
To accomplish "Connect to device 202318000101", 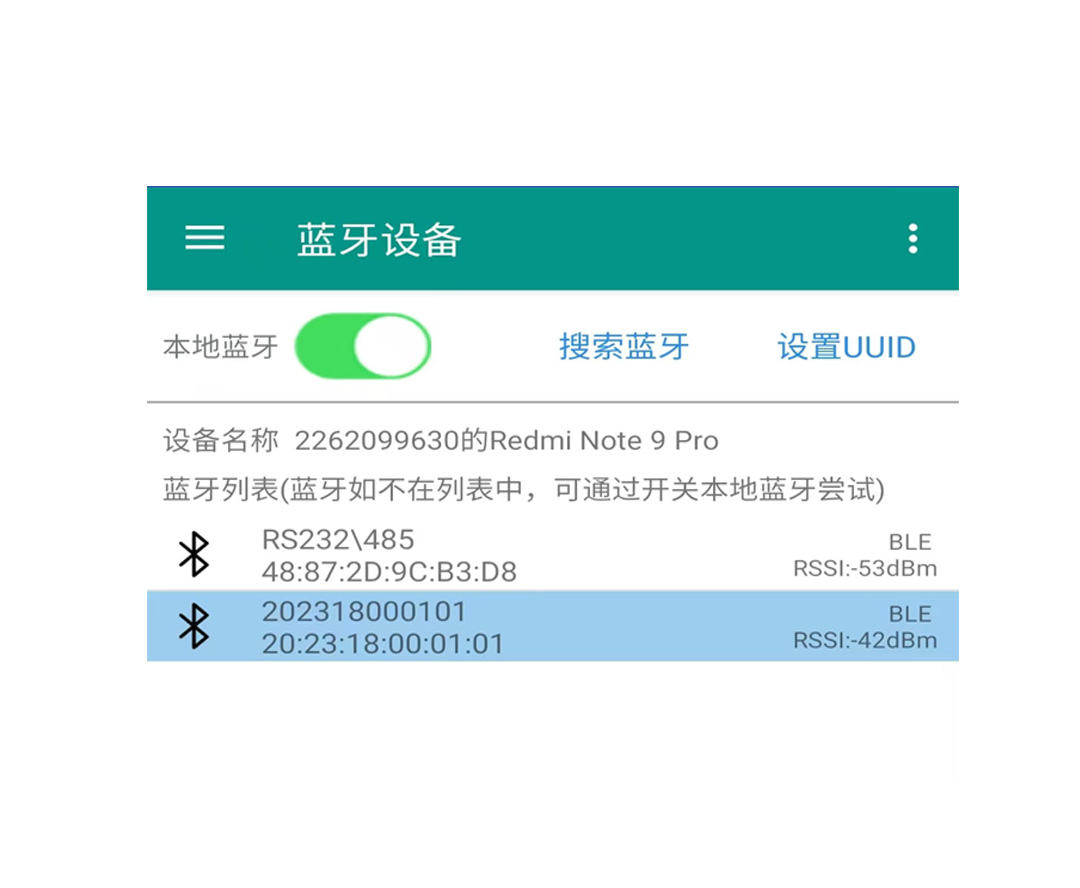I will click(552, 627).
